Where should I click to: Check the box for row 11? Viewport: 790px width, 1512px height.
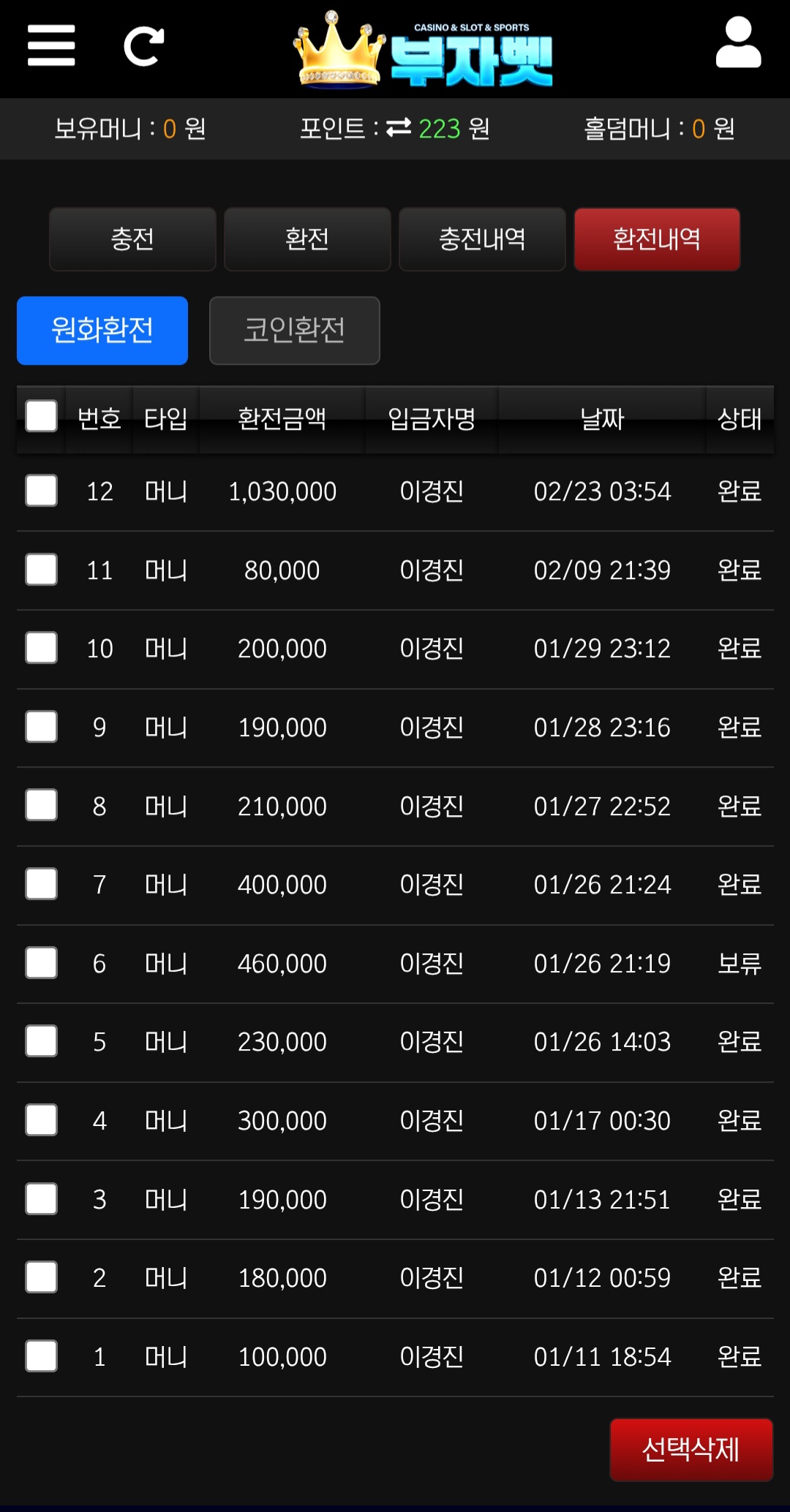[42, 570]
